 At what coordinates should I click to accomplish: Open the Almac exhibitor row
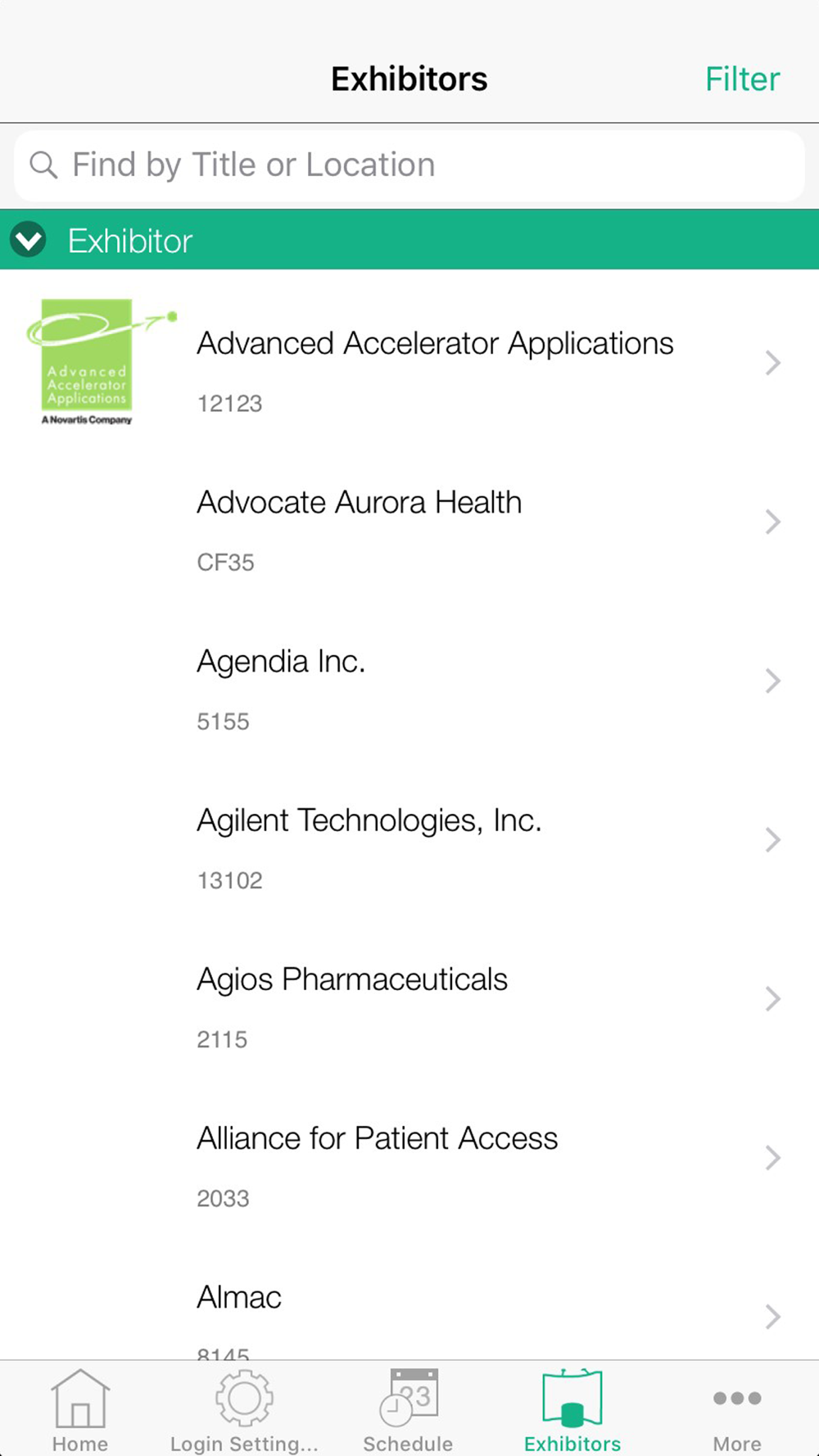pos(409,1299)
